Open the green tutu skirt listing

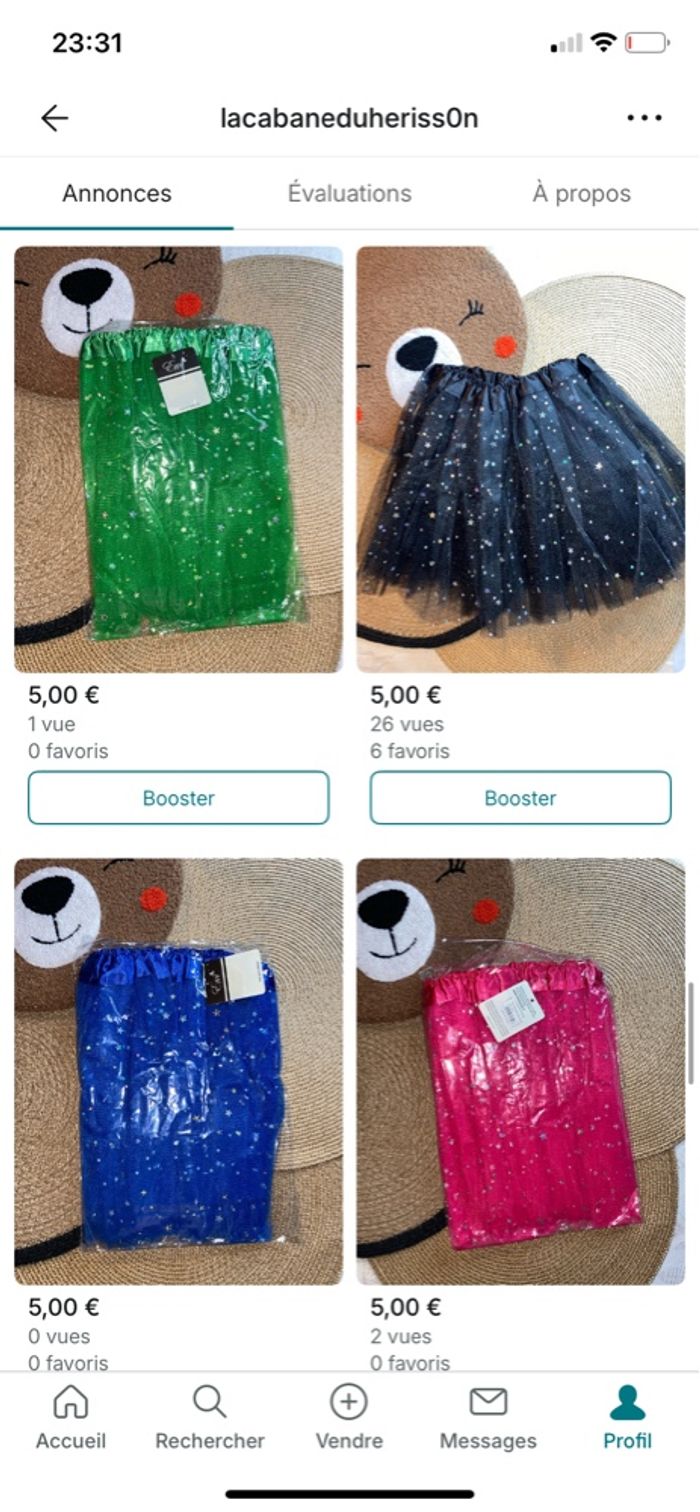tap(178, 459)
